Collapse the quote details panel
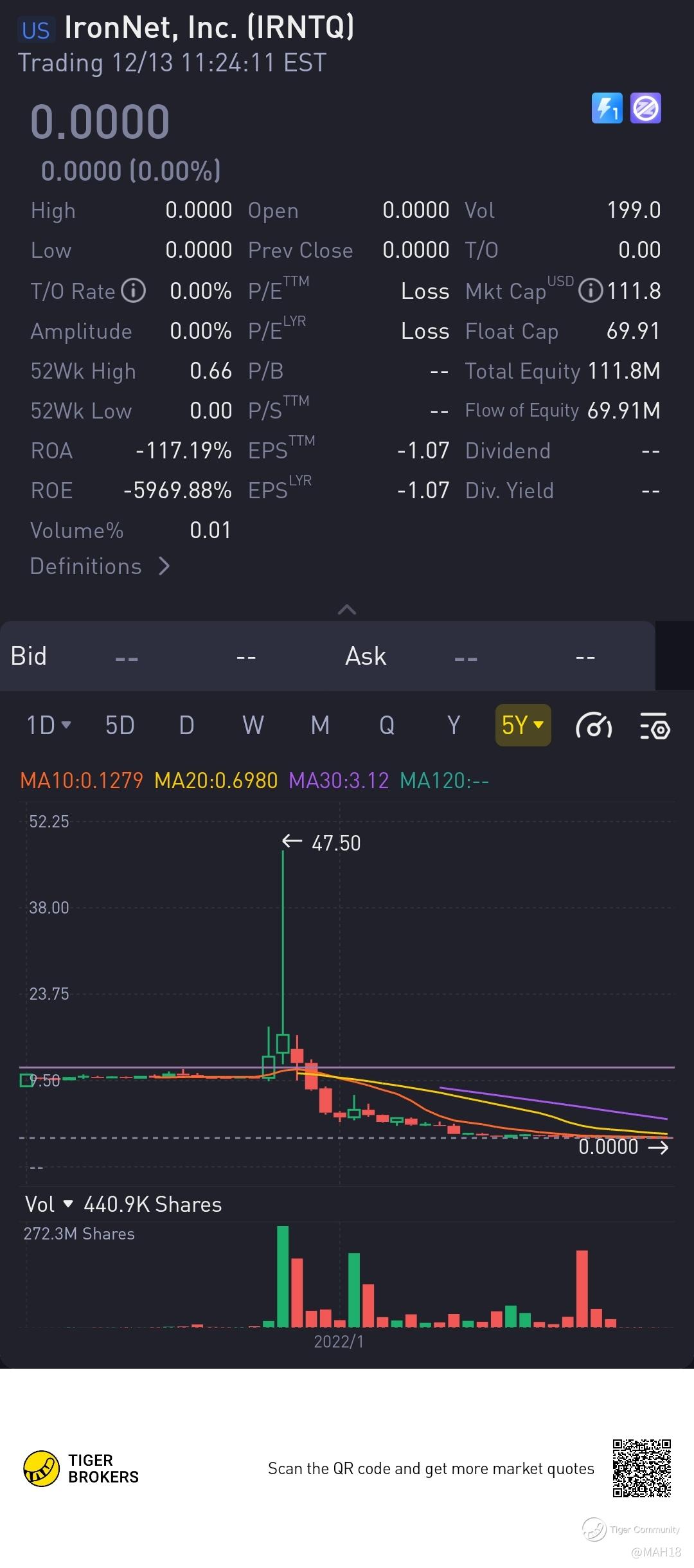This screenshot has height=1568, width=694. [x=346, y=609]
